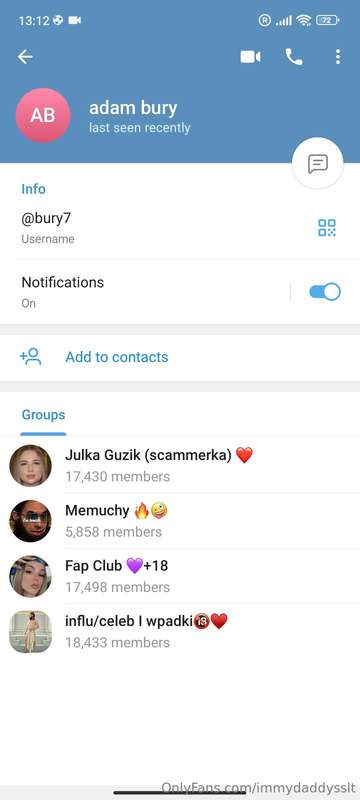Toggle the Notifications switch off

pos(325,292)
